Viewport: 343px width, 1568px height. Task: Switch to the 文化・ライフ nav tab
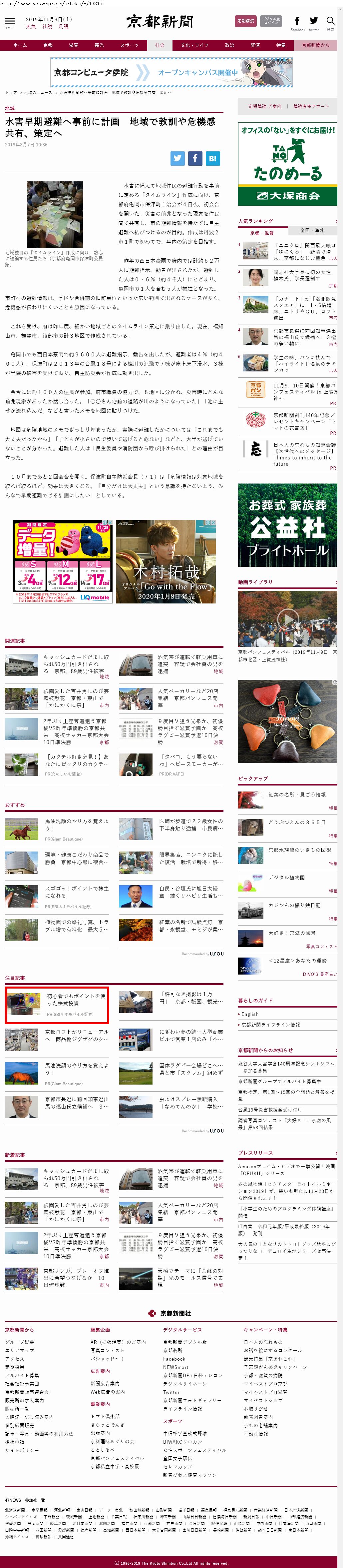tap(194, 45)
